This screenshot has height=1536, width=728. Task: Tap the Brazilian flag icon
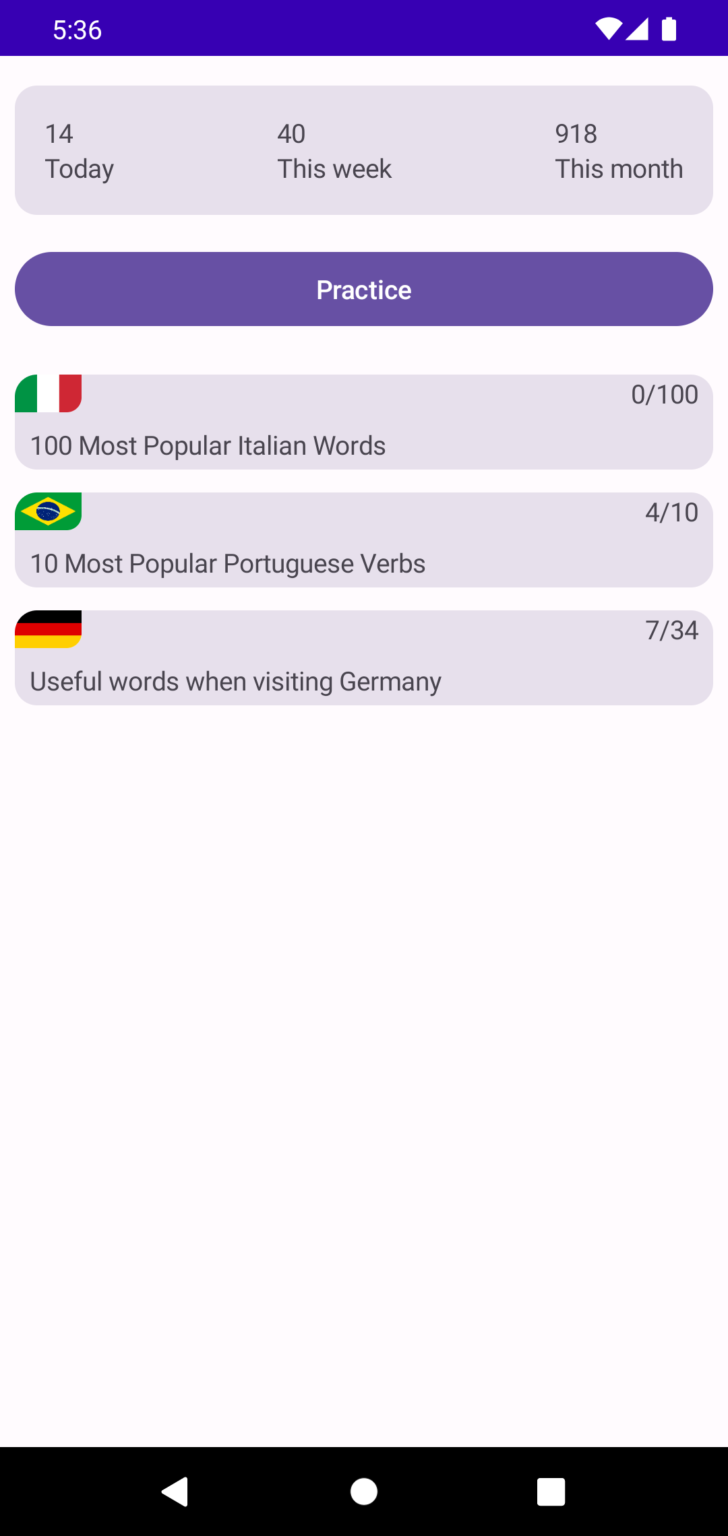[x=47, y=511]
